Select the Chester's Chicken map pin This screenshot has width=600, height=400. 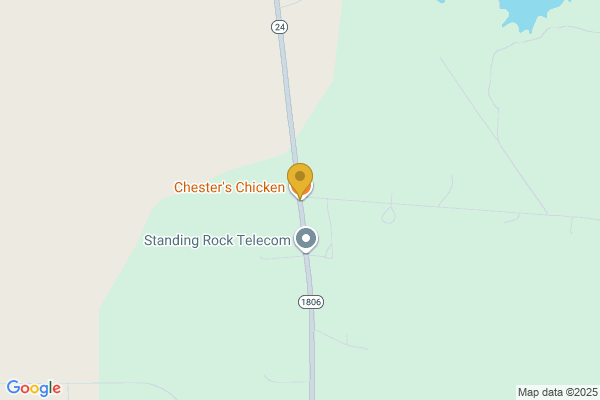click(300, 180)
